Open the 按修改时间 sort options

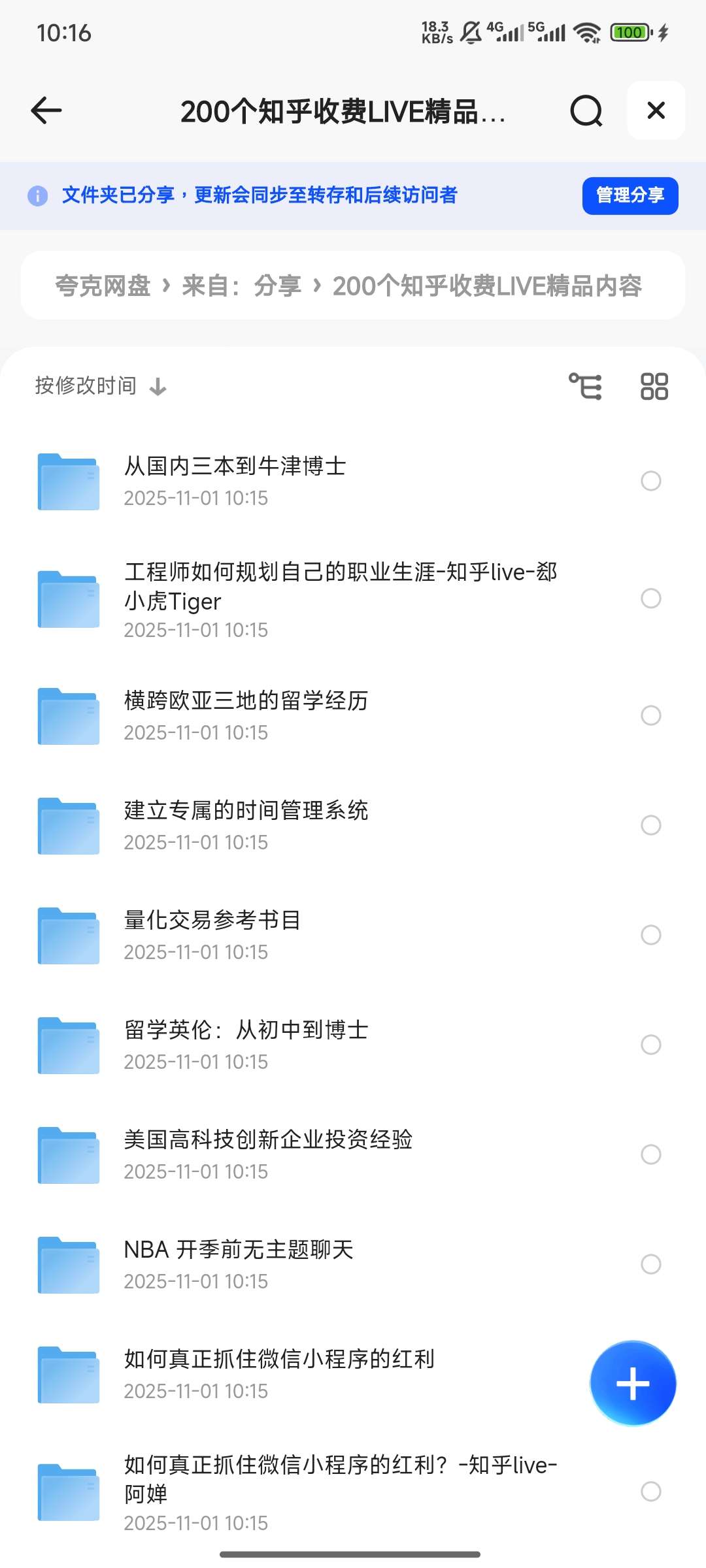click(85, 385)
